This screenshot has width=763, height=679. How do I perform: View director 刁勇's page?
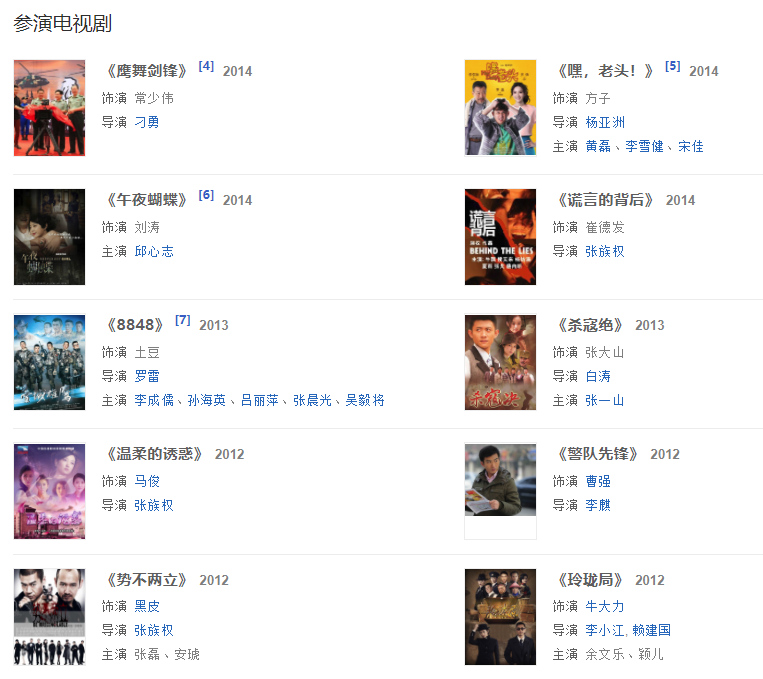click(146, 122)
